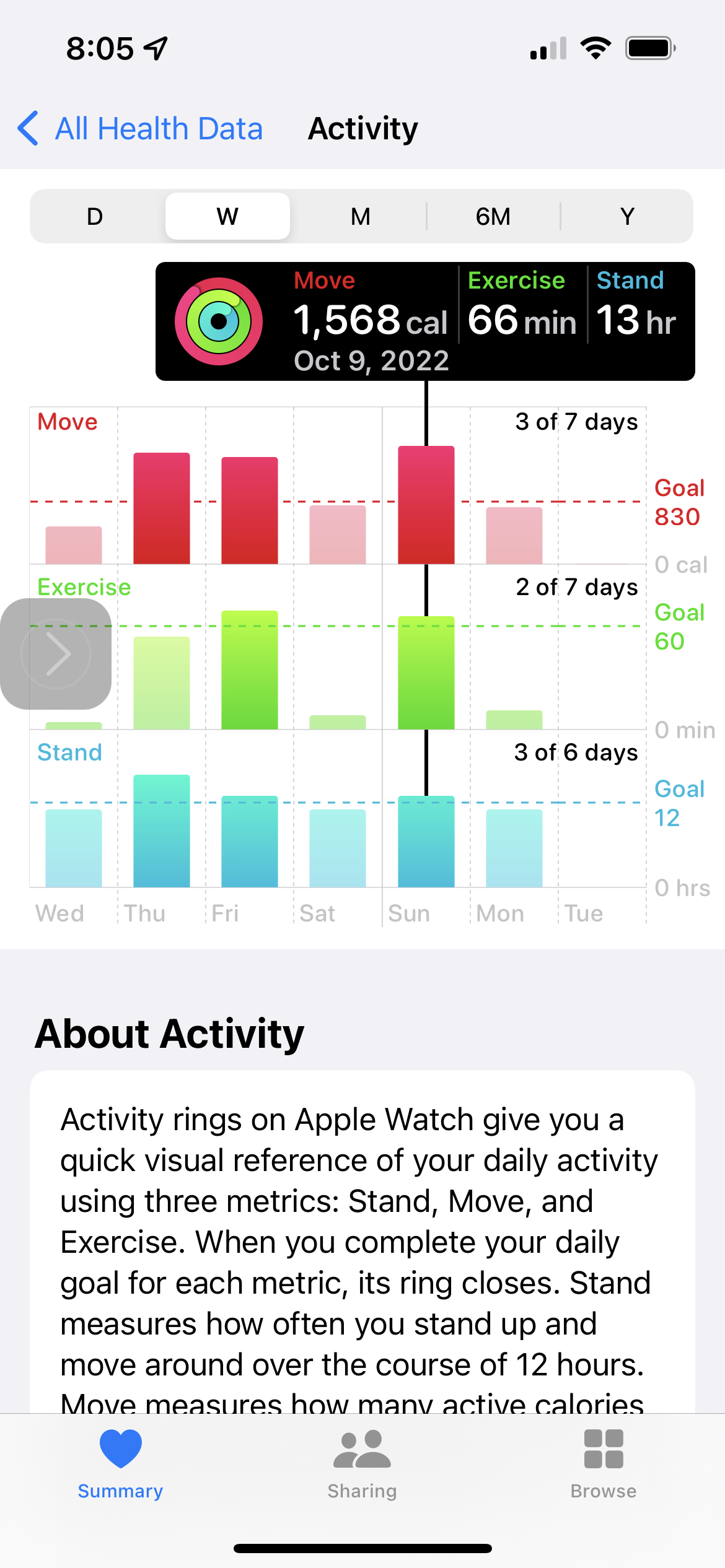The height and width of the screenshot is (1568, 725).
Task: Select Thursday's Move bar in chart
Action: 162,508
